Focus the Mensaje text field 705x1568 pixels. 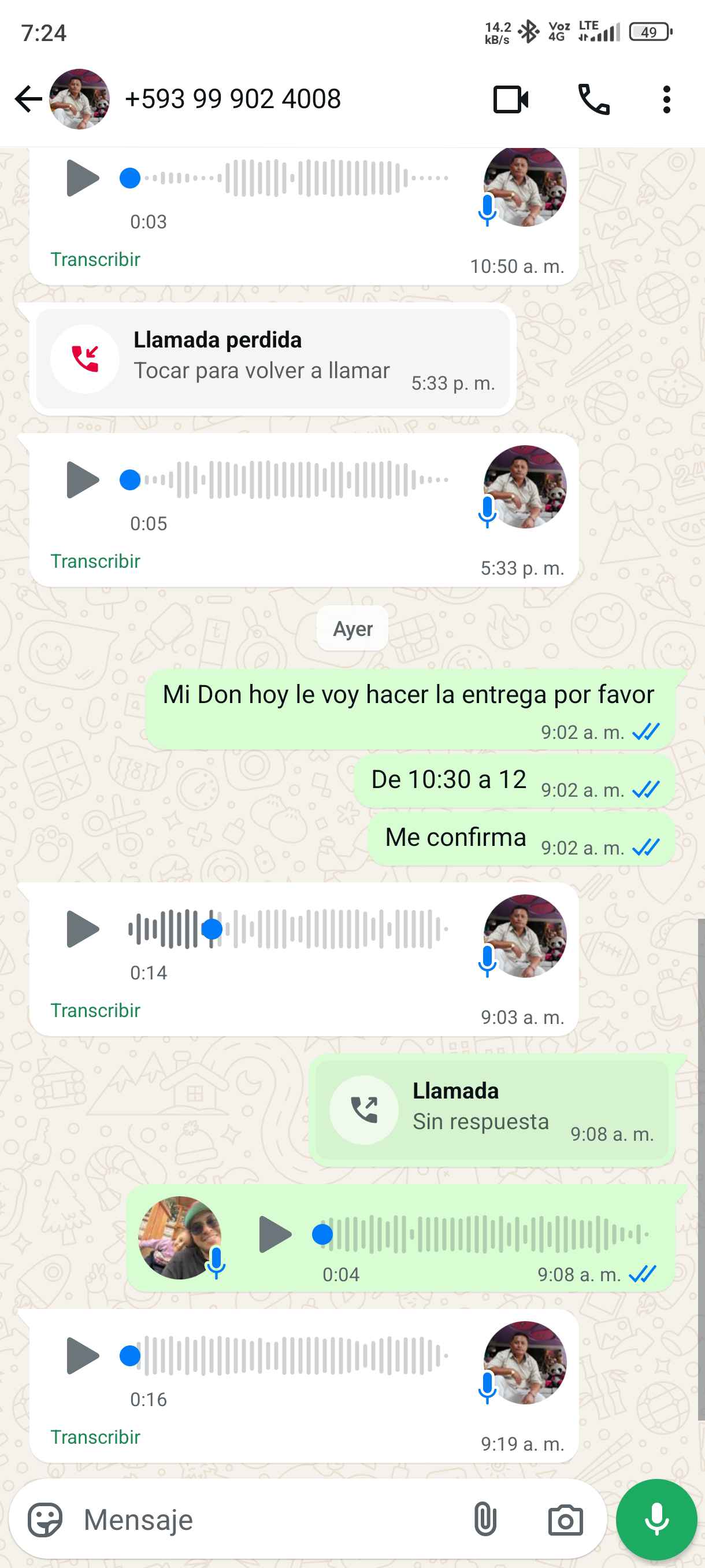click(268, 1520)
